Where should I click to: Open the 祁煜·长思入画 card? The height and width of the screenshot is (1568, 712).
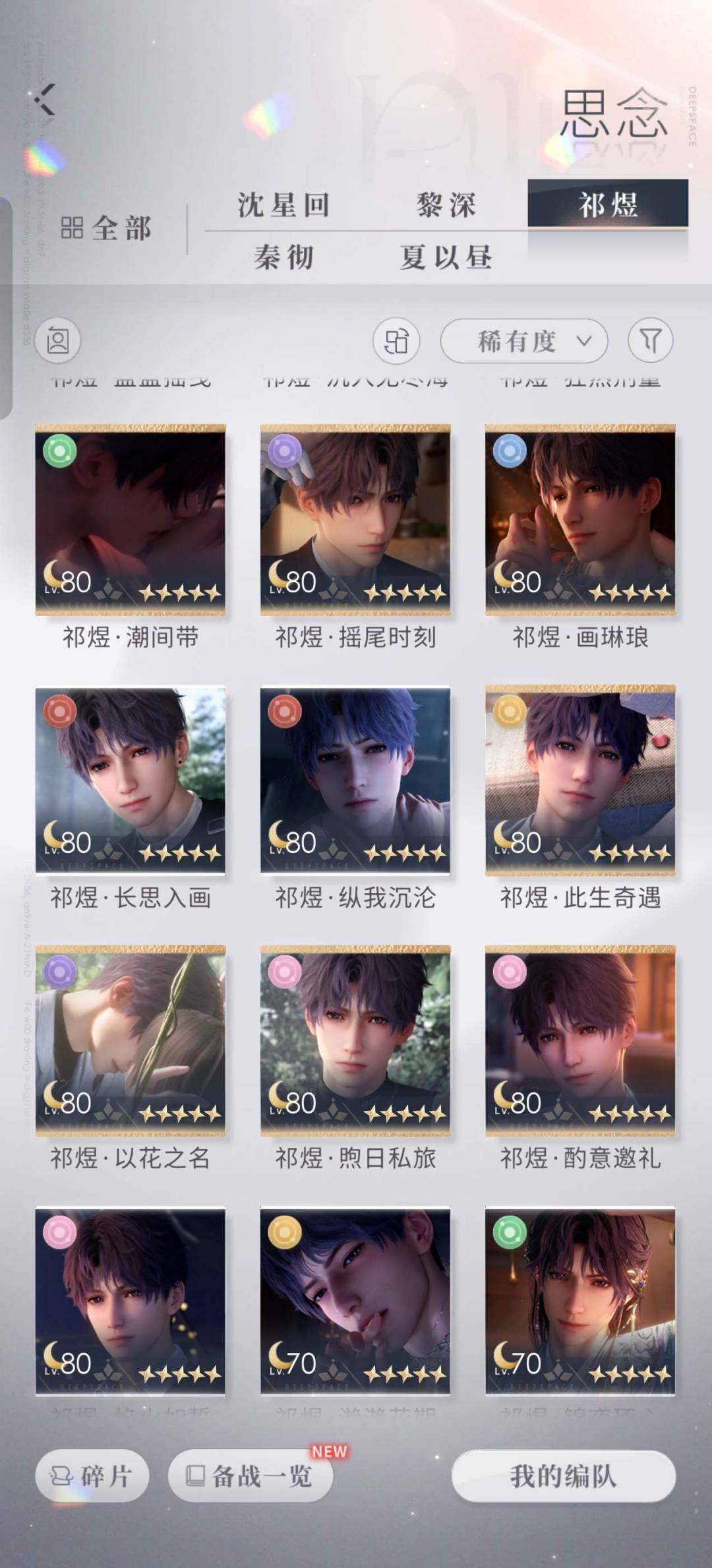131,780
